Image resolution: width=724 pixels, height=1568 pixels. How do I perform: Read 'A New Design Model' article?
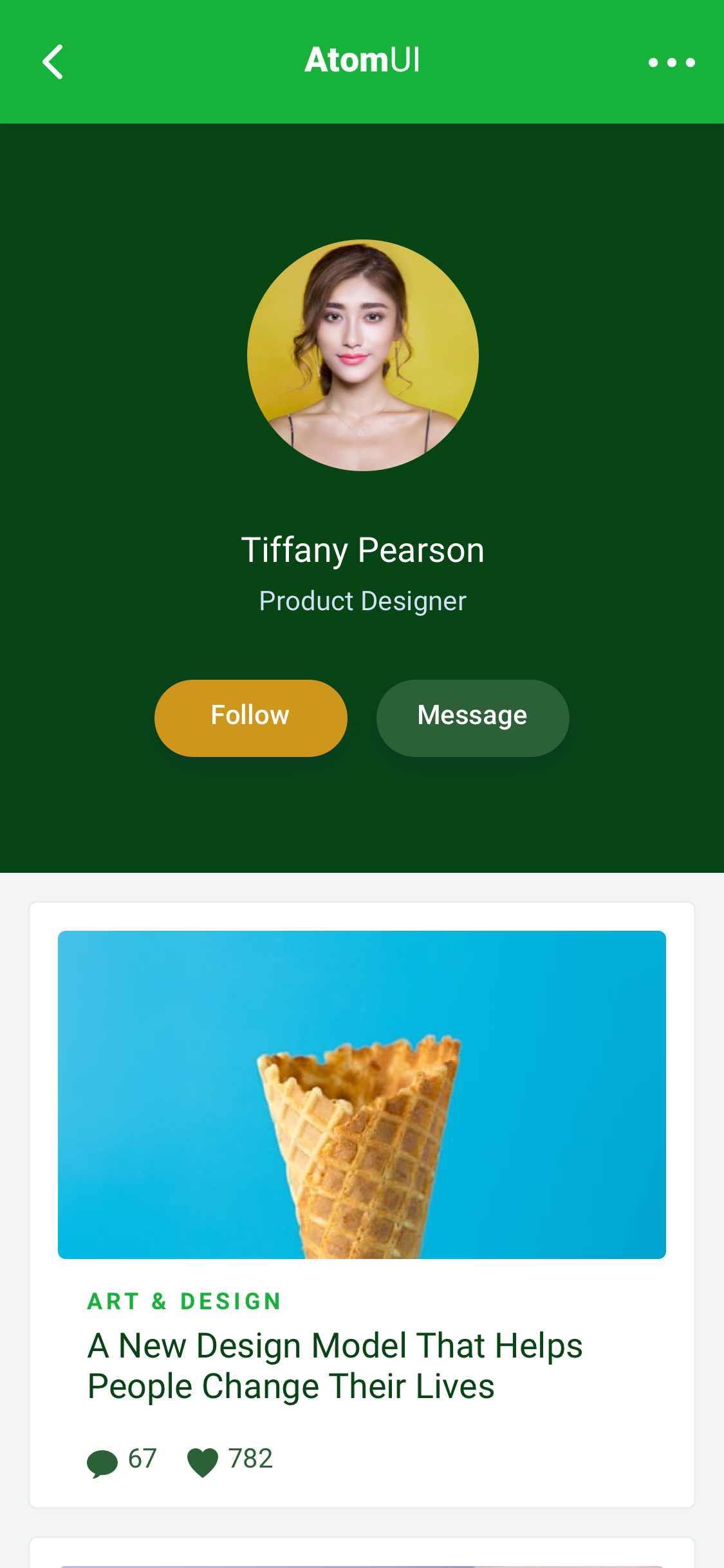pos(335,1366)
